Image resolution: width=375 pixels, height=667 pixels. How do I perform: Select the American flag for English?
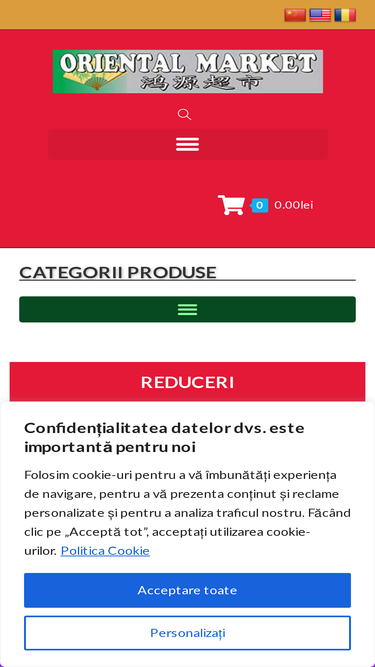click(x=320, y=15)
